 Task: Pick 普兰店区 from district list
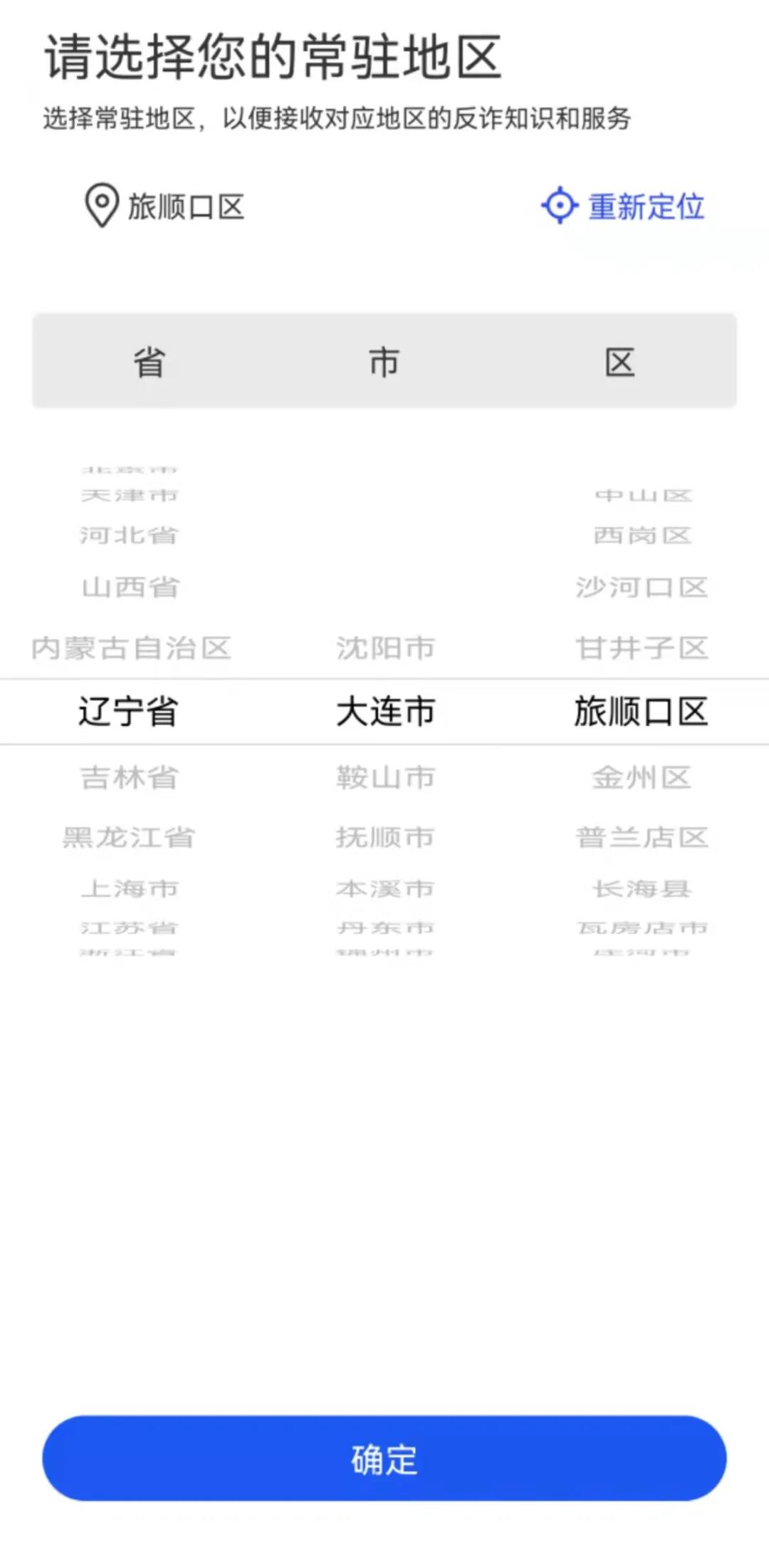[642, 837]
